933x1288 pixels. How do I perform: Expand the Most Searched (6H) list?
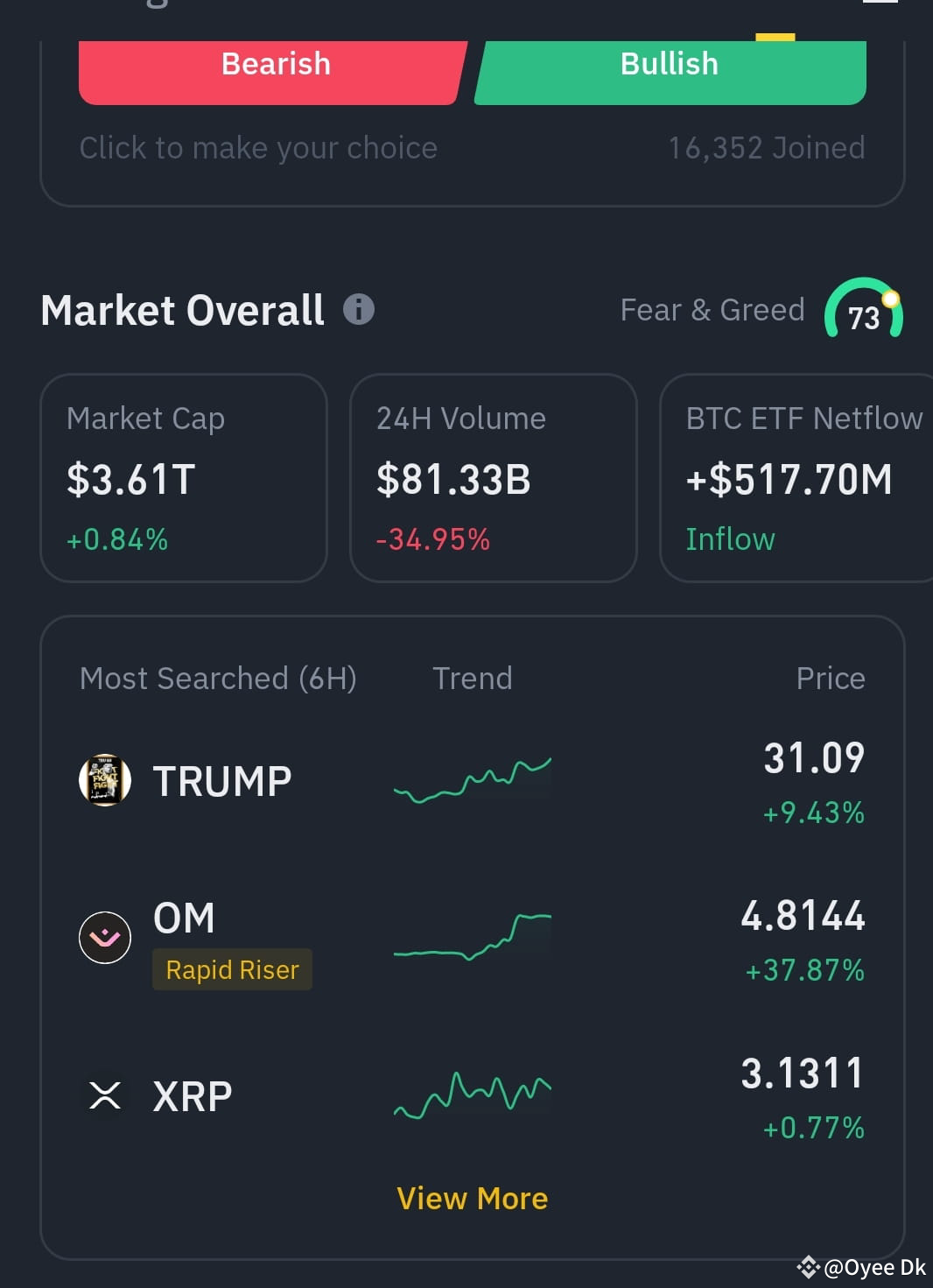[x=218, y=678]
